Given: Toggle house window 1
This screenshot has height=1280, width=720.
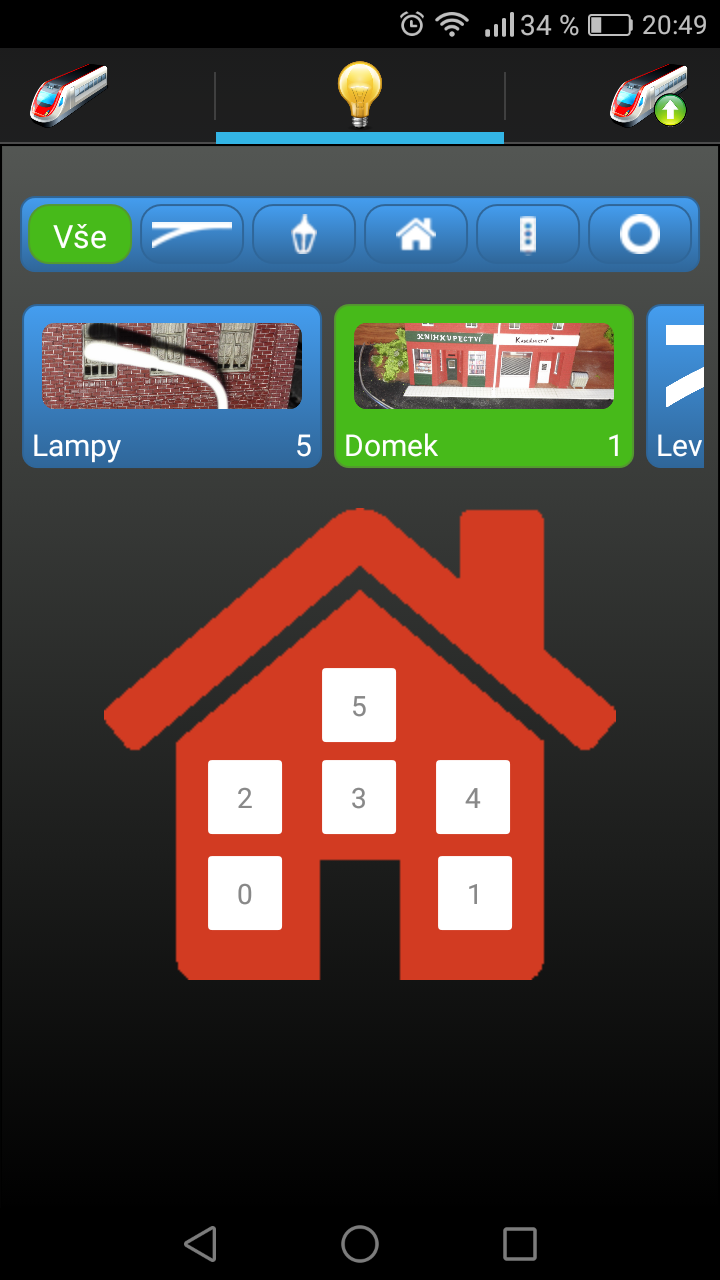Looking at the screenshot, I should tap(475, 894).
